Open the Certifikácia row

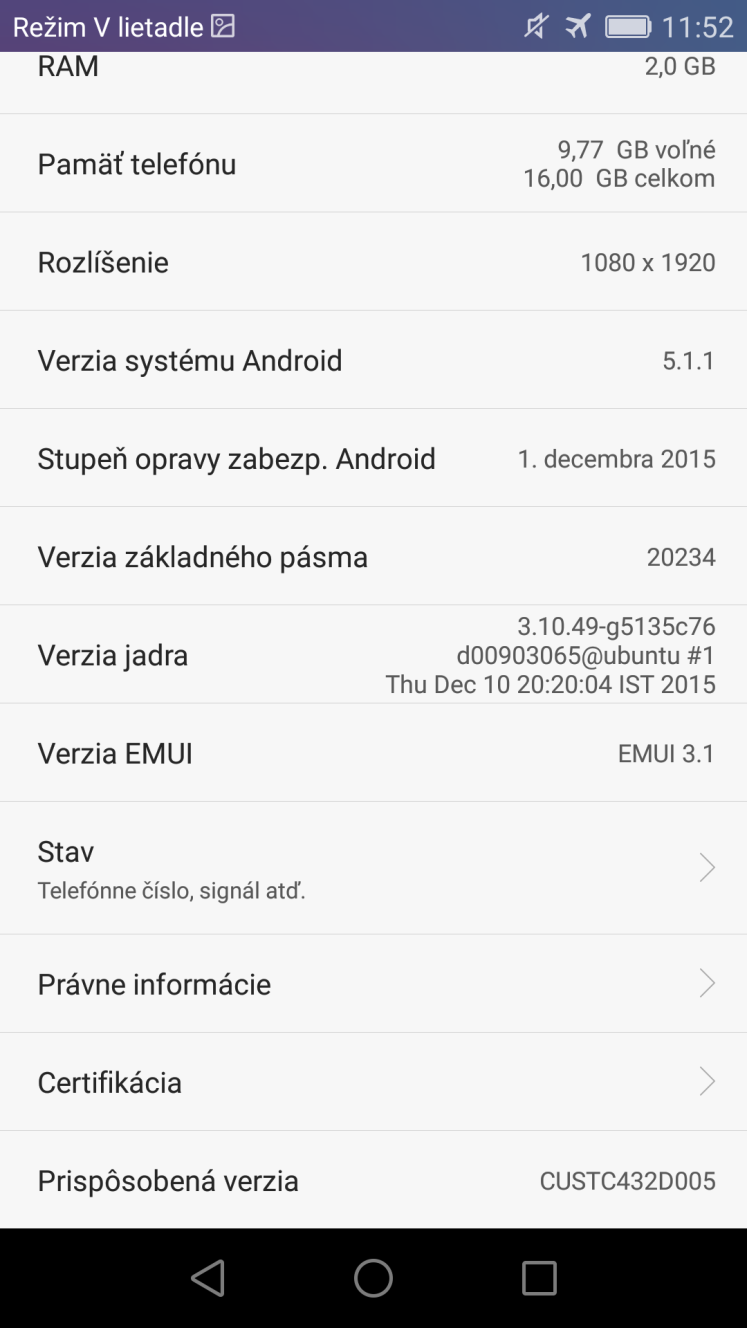373,1082
